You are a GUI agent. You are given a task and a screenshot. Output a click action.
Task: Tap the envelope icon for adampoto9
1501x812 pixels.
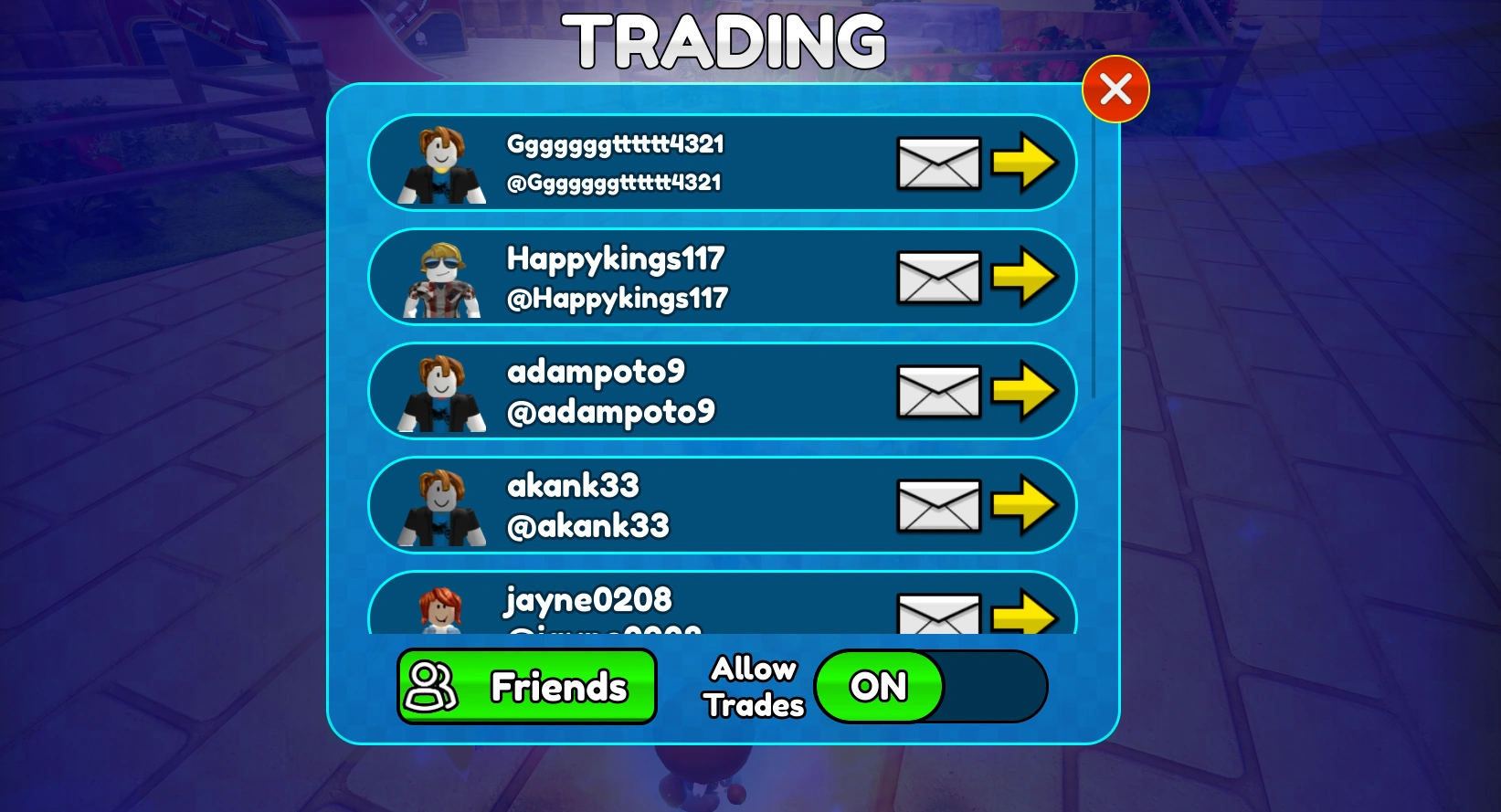click(x=939, y=392)
